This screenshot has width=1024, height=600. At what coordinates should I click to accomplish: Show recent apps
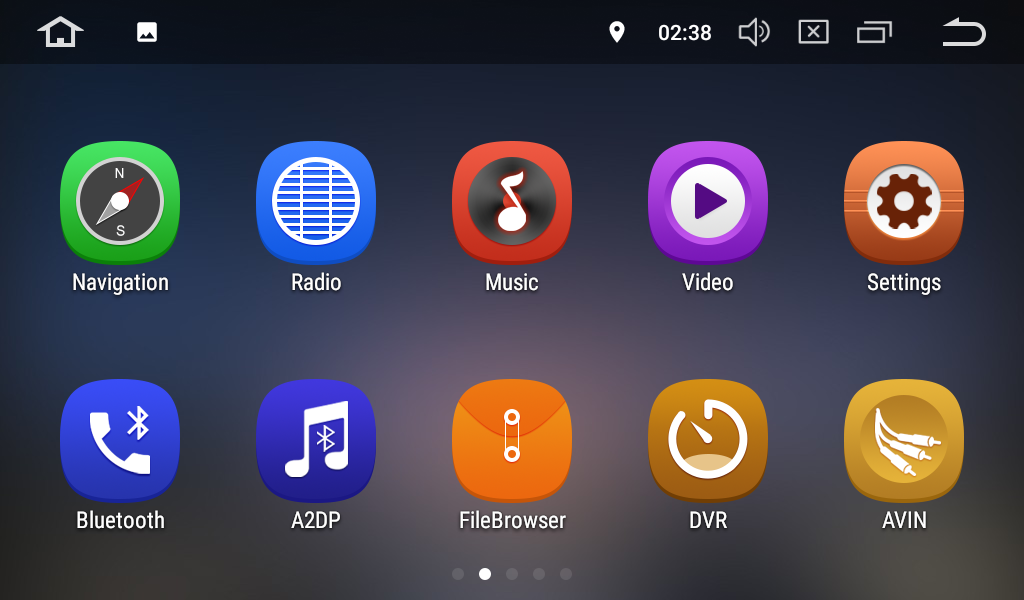874,33
